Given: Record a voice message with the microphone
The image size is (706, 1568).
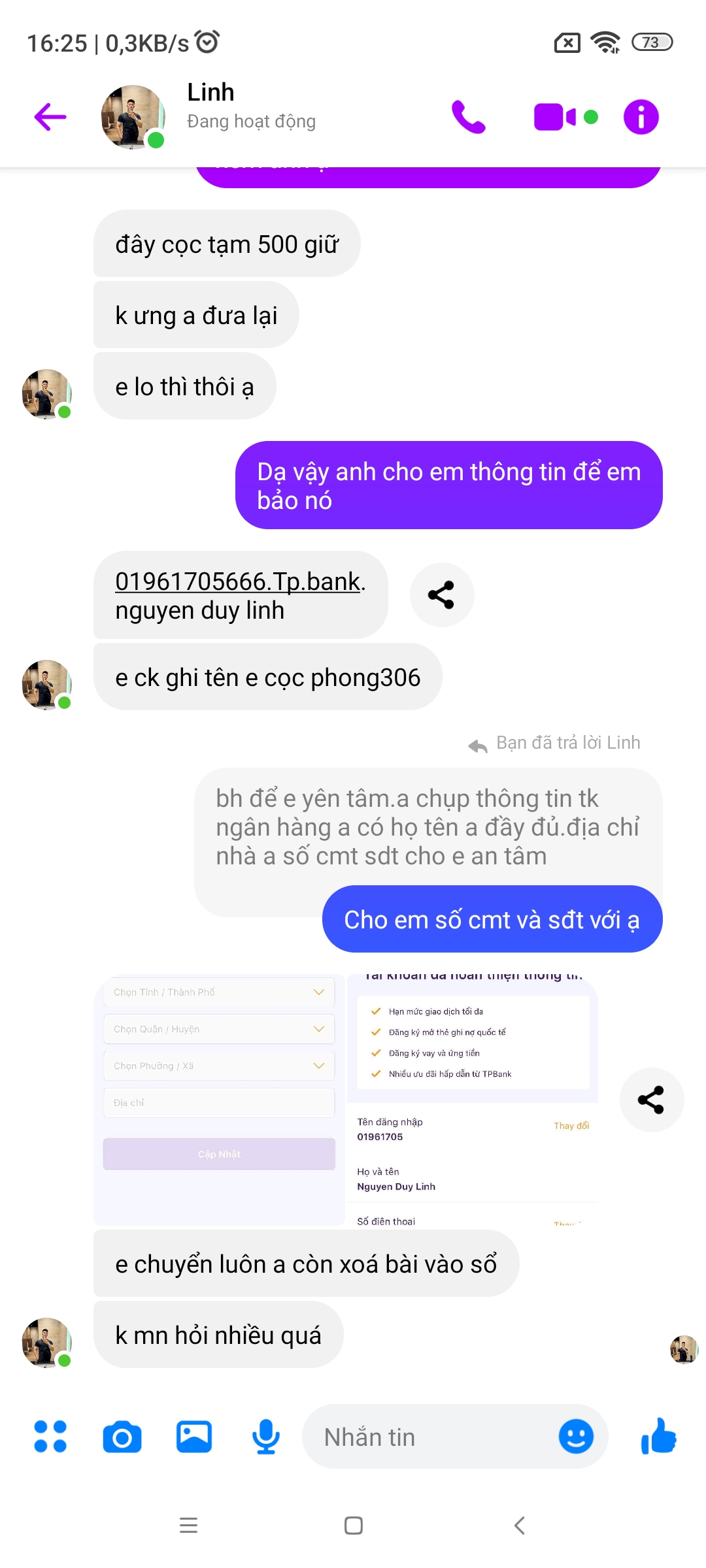Looking at the screenshot, I should pos(266,1437).
